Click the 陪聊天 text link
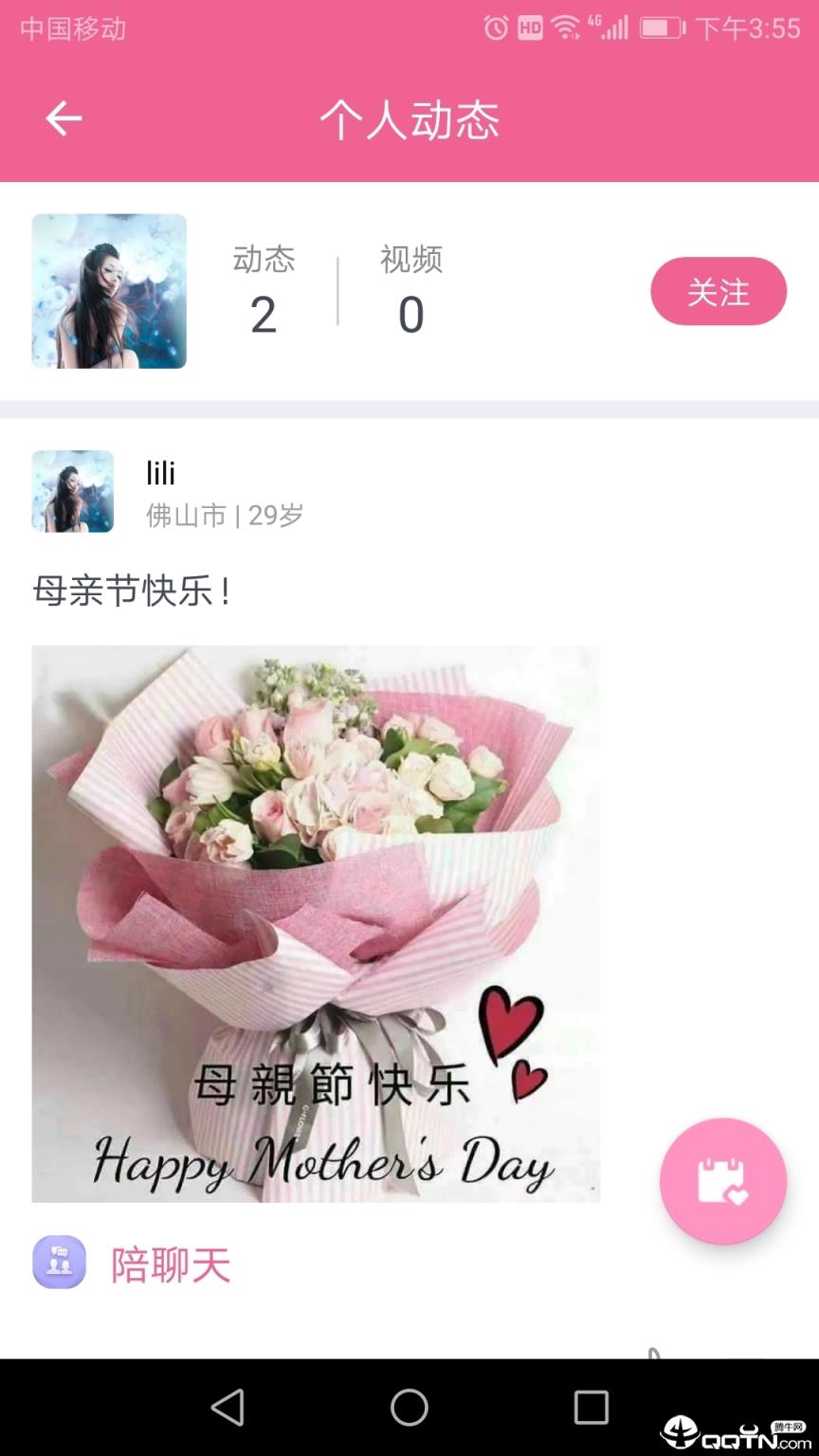819x1456 pixels. 169,1264
